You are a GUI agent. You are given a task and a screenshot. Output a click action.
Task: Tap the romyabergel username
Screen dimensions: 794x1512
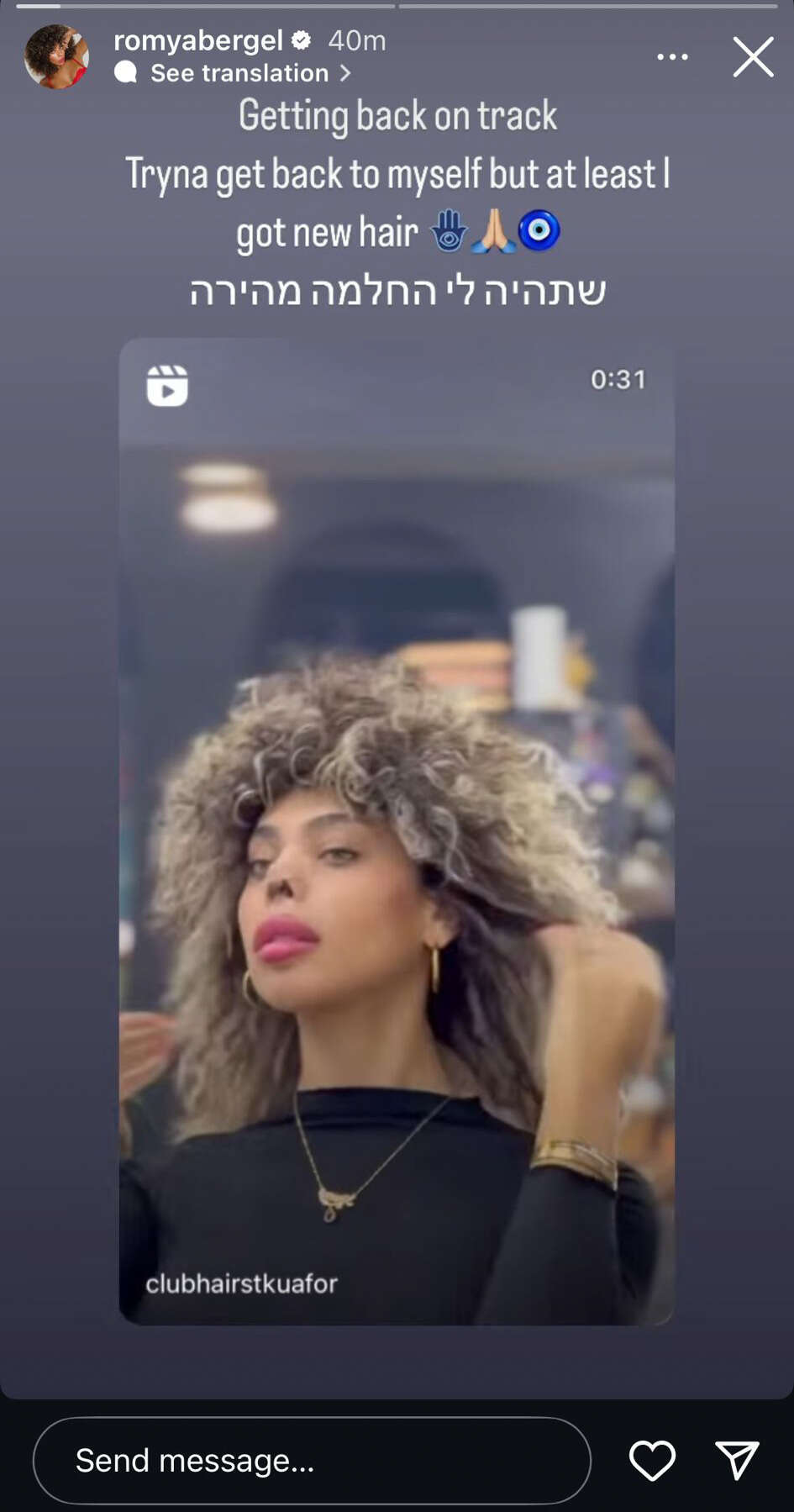[198, 40]
